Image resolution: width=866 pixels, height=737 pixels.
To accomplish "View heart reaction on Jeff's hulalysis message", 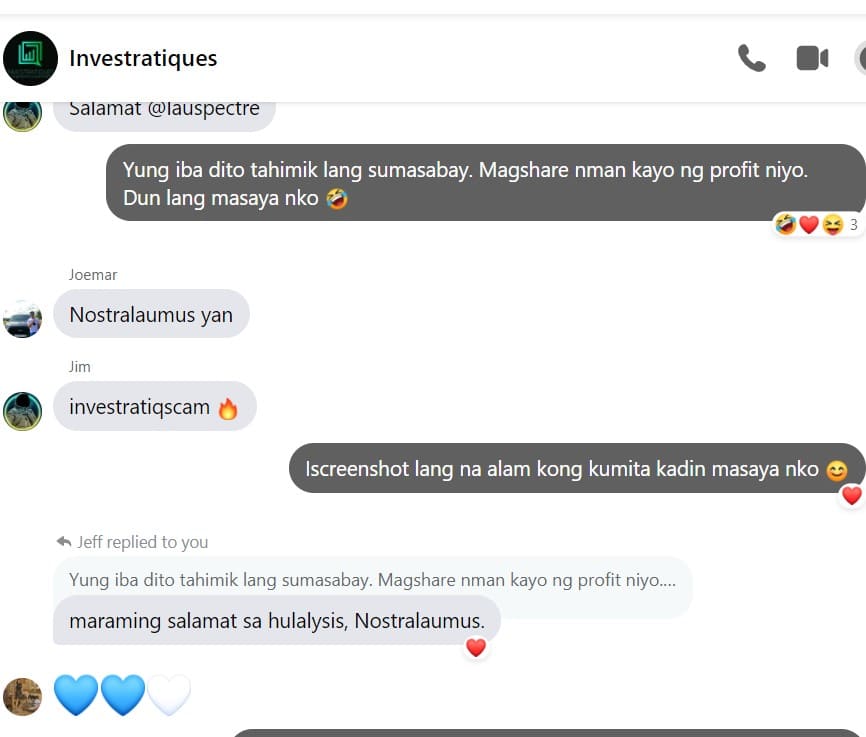I will tap(476, 648).
